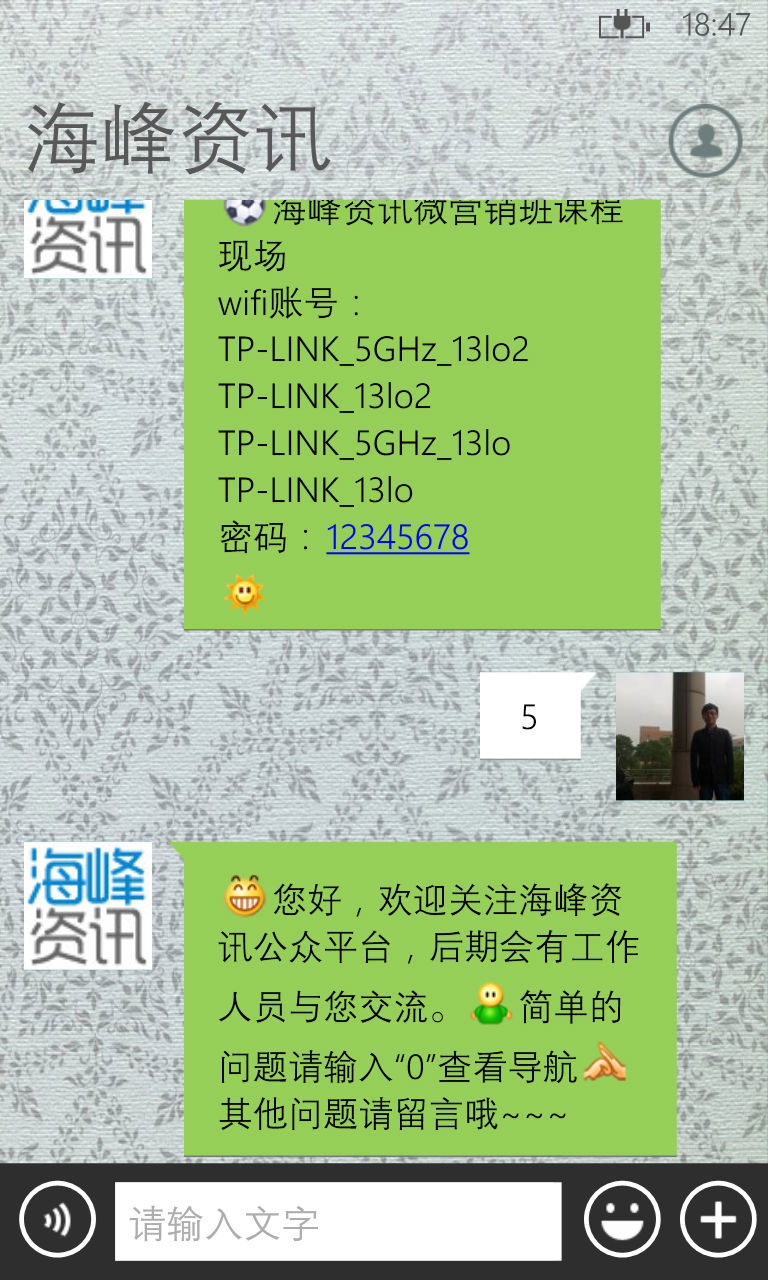Switch to voice input mode
Image resolution: width=768 pixels, height=1280 pixels.
tap(57, 1220)
